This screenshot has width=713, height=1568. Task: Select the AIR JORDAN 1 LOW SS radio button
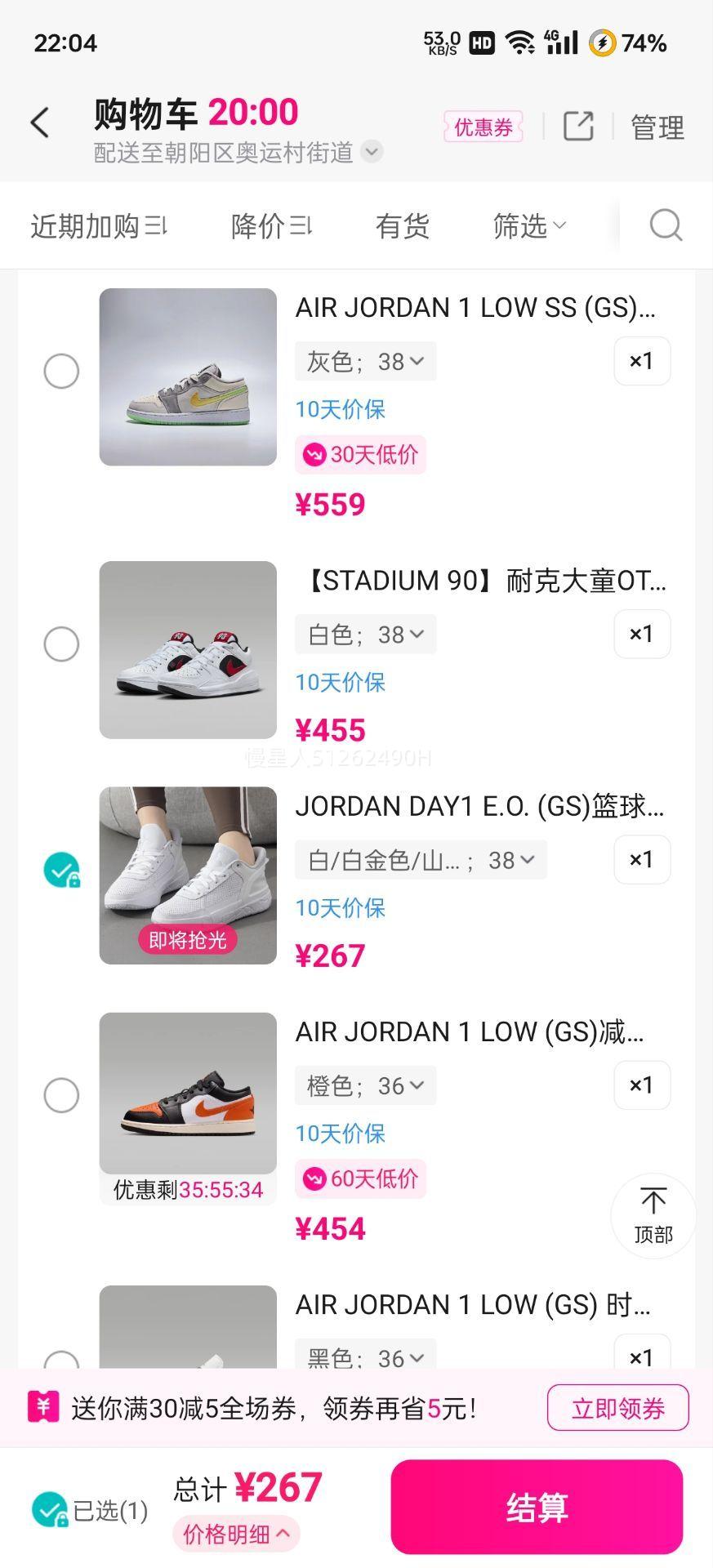tap(61, 371)
